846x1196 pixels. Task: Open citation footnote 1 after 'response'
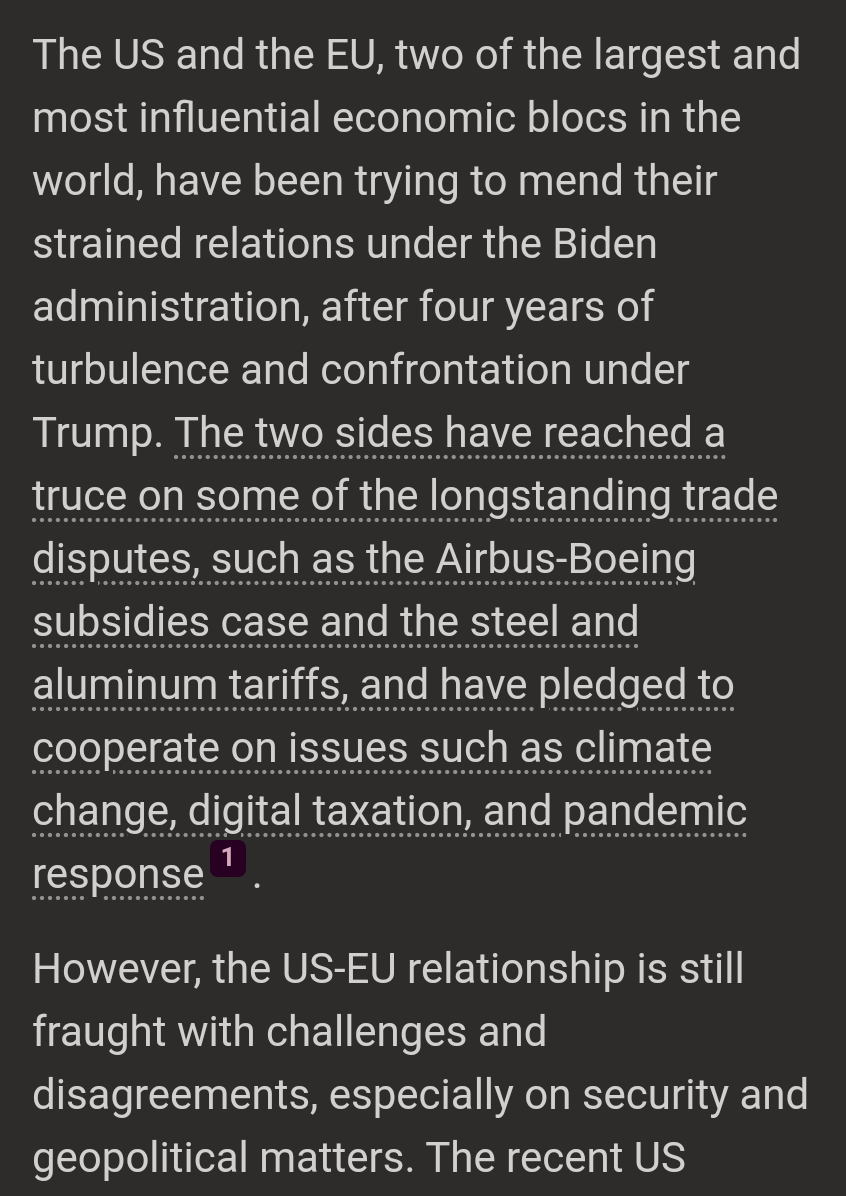pos(227,859)
